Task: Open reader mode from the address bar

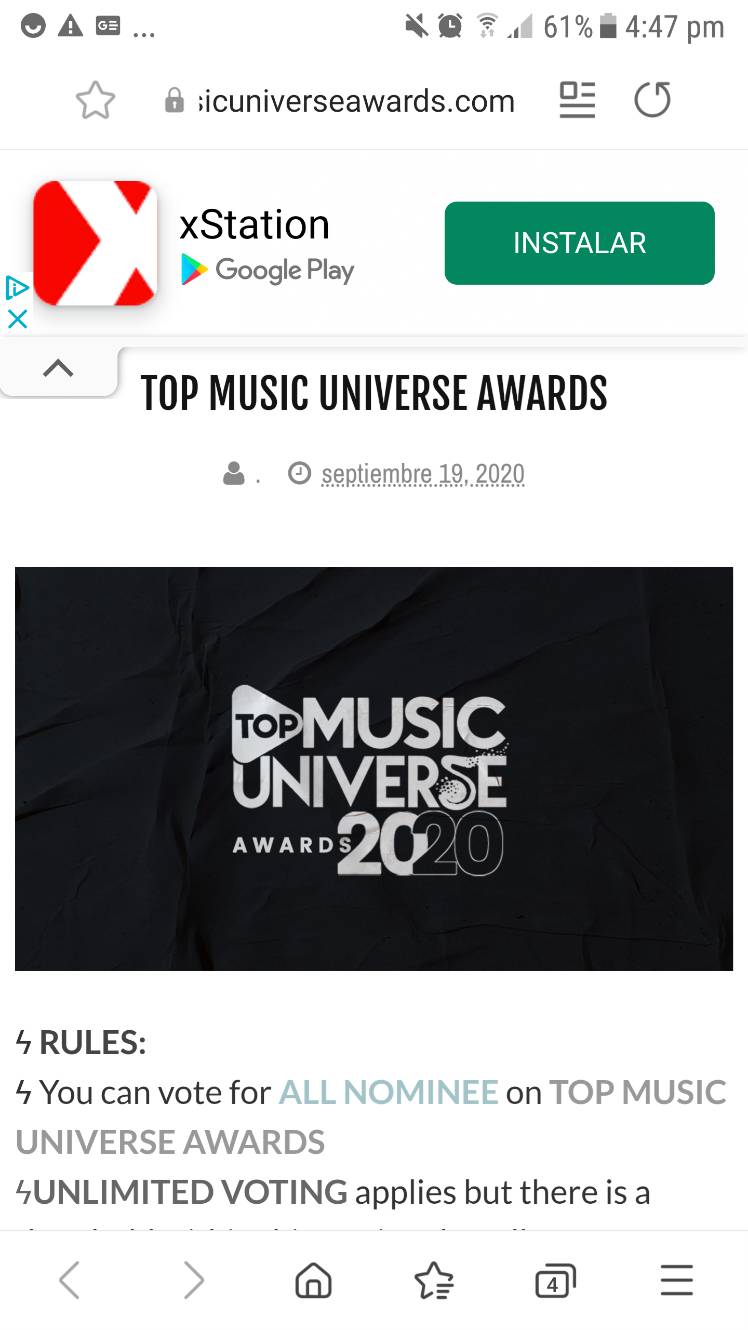Action: [577, 101]
